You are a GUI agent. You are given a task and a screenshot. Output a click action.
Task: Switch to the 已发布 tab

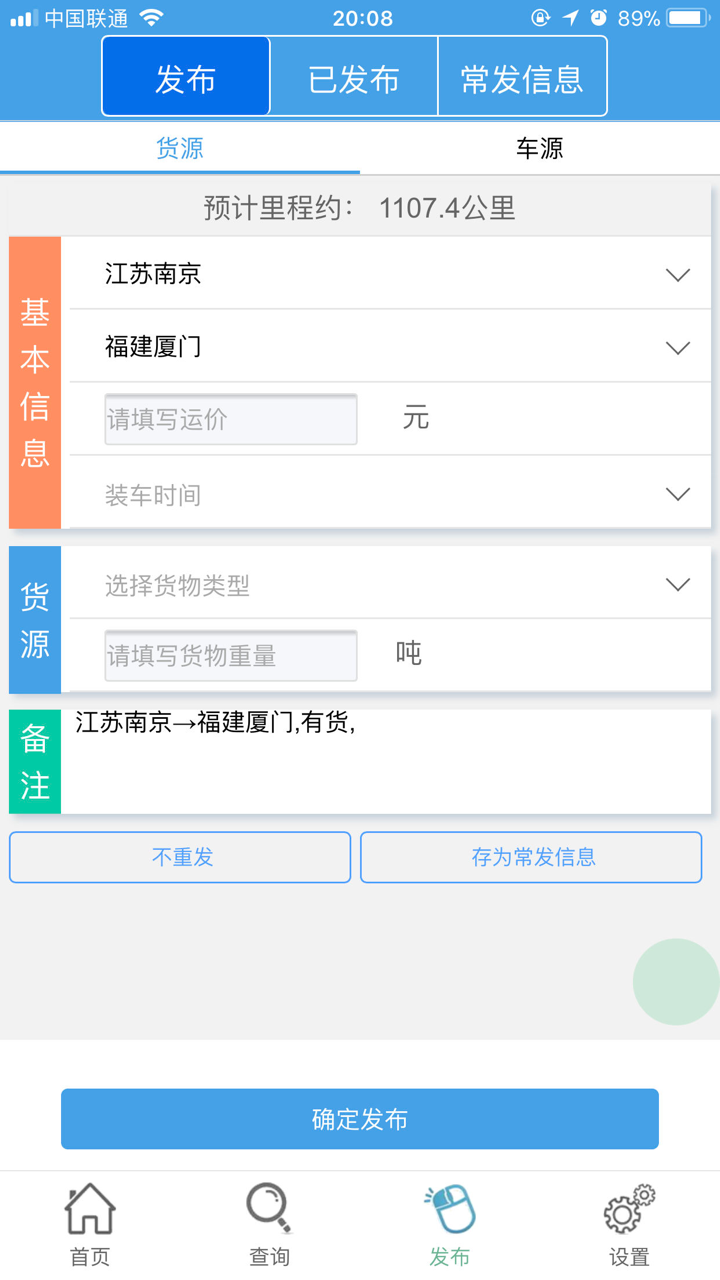354,76
